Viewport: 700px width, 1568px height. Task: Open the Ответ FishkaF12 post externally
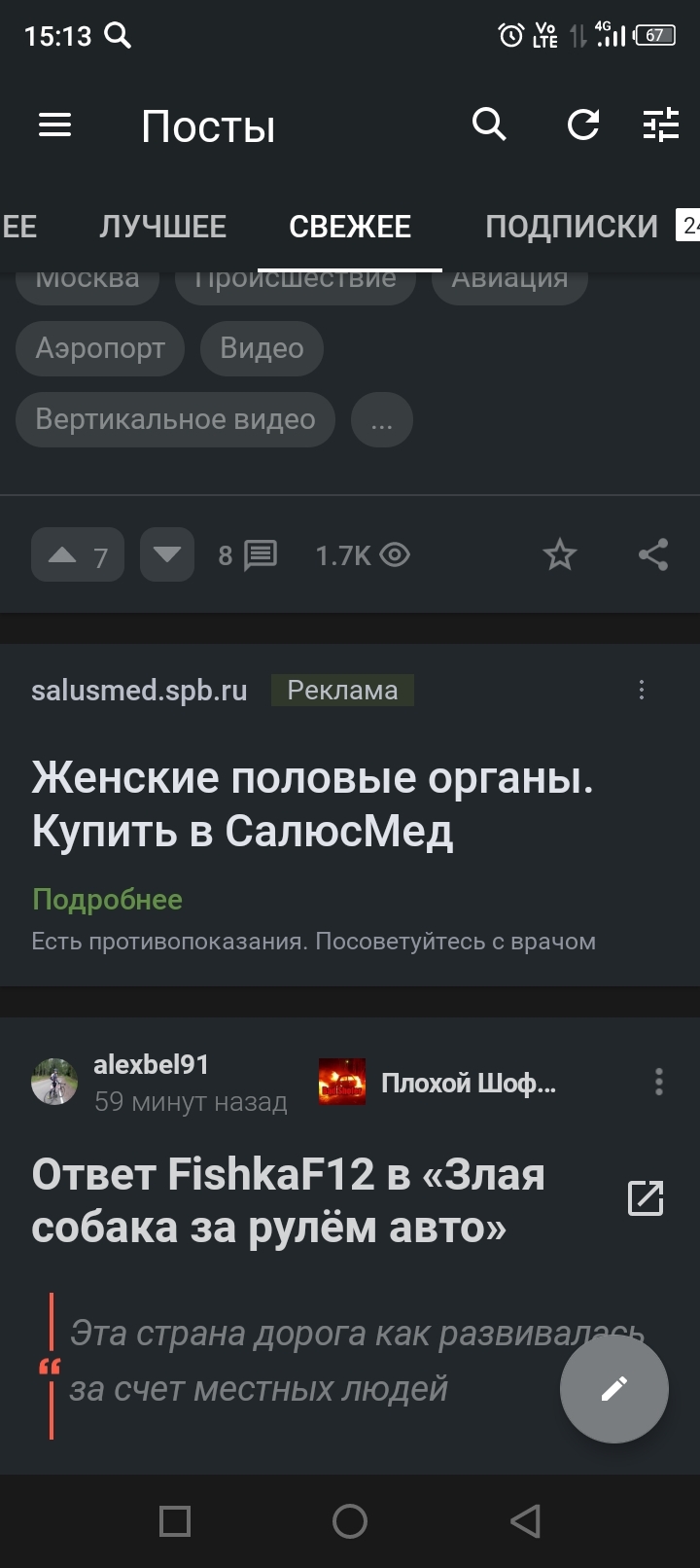[x=646, y=1198]
